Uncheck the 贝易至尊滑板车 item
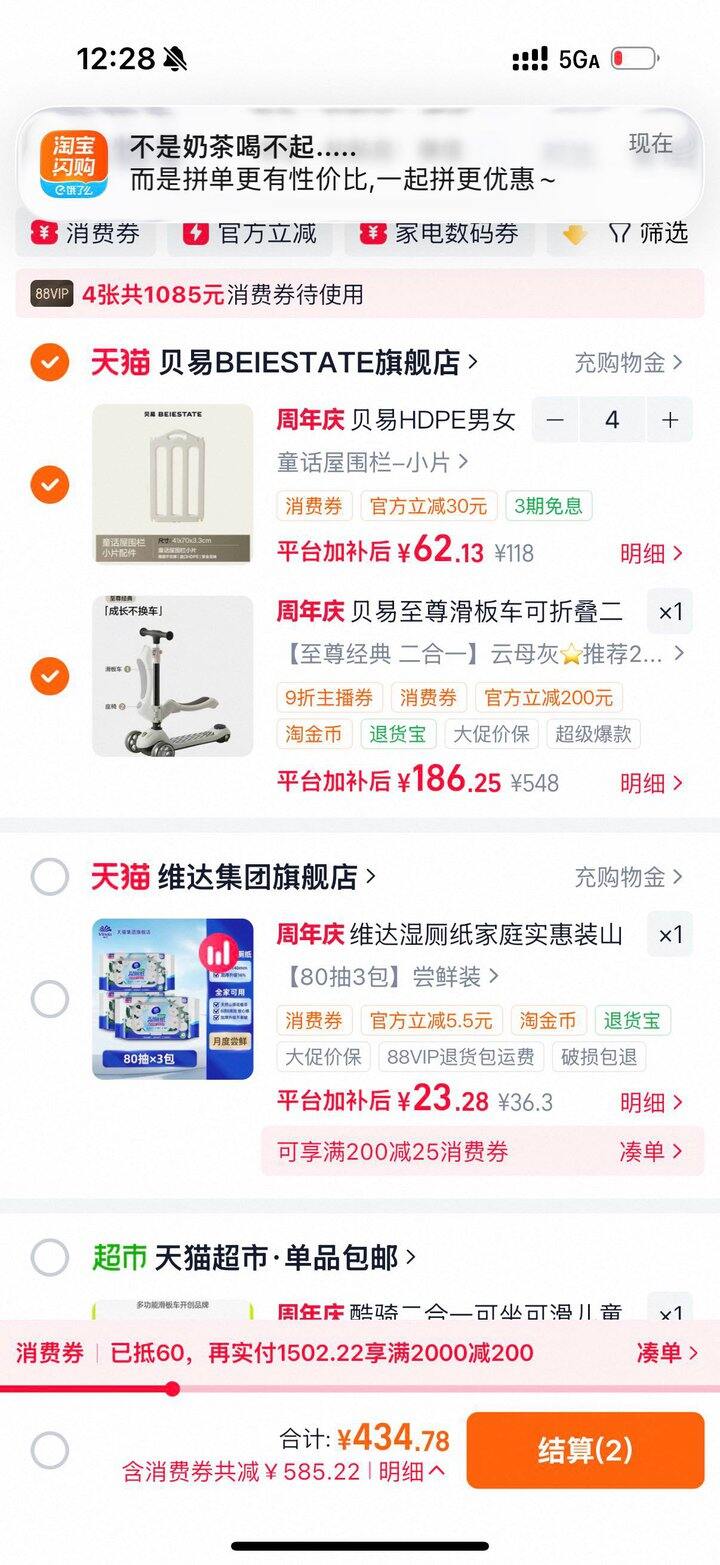This screenshot has width=720, height=1565. pyautogui.click(x=50, y=676)
